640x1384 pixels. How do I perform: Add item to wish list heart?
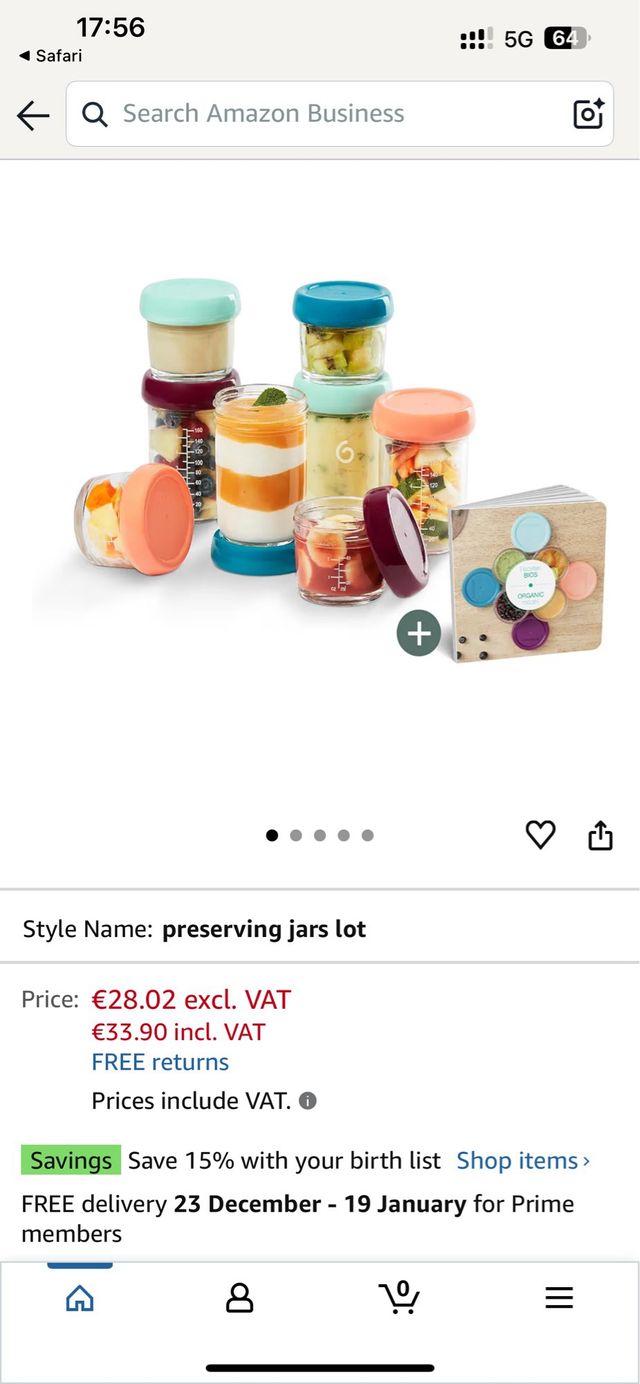click(x=540, y=834)
